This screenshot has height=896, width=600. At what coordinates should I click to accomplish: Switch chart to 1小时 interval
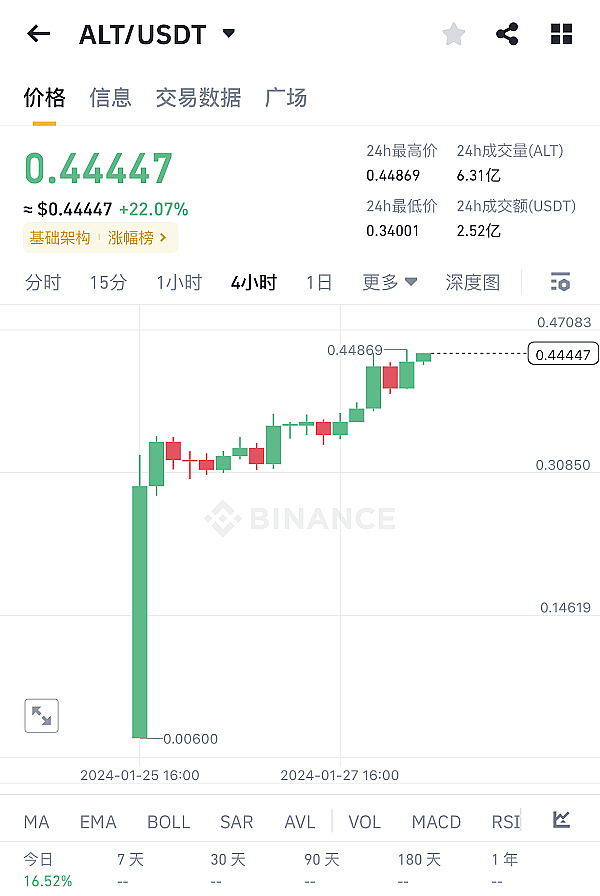pyautogui.click(x=179, y=283)
